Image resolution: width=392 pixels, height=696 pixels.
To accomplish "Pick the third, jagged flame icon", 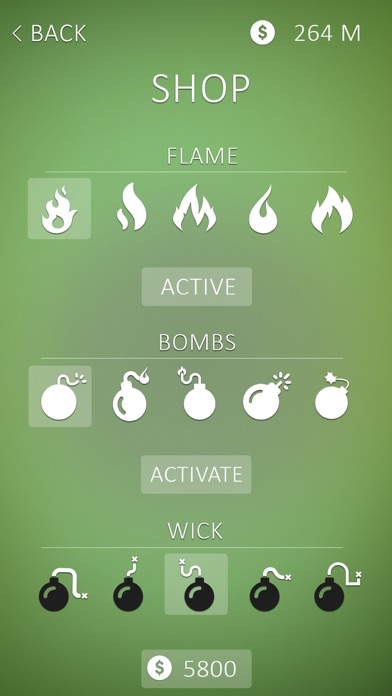I will coord(194,208).
